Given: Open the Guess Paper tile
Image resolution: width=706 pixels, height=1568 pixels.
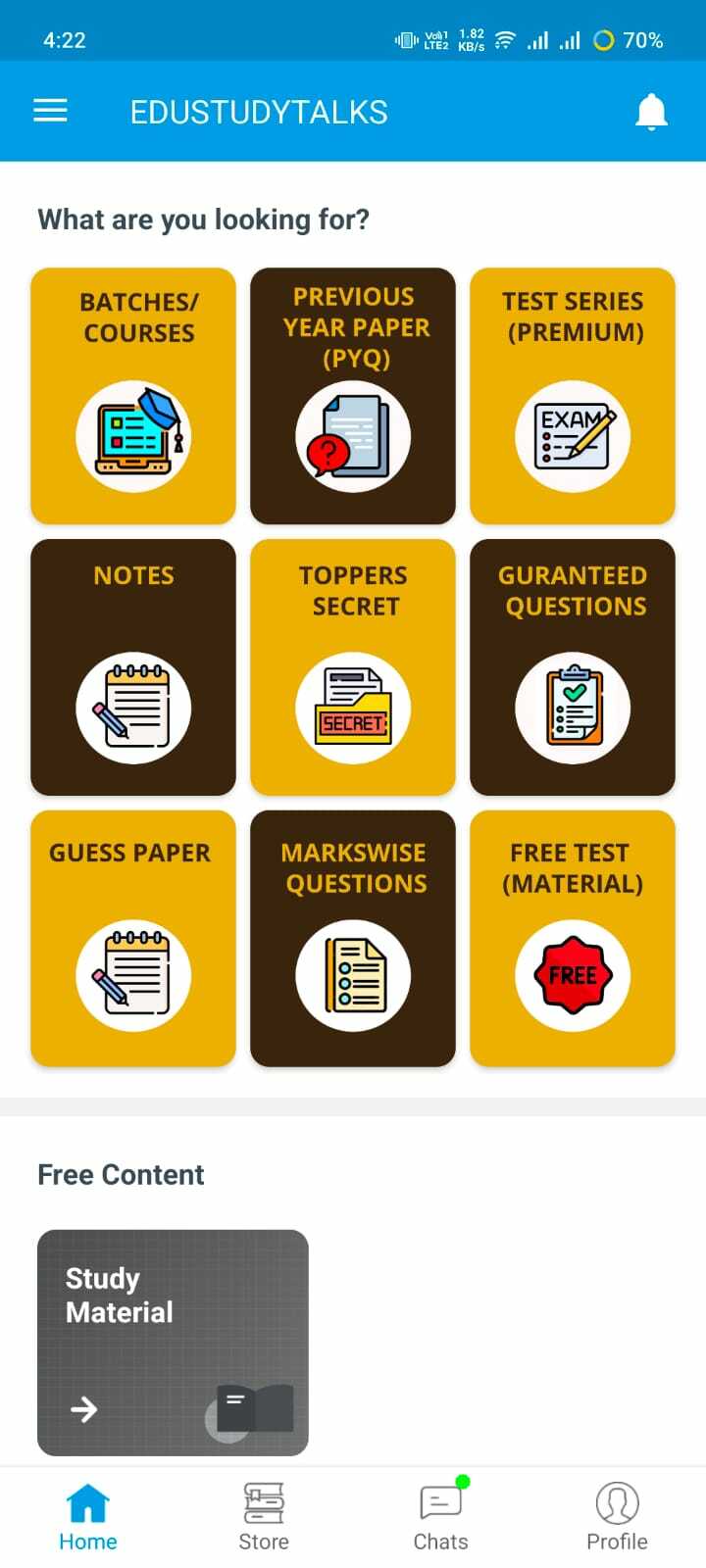Looking at the screenshot, I should click(x=133, y=938).
